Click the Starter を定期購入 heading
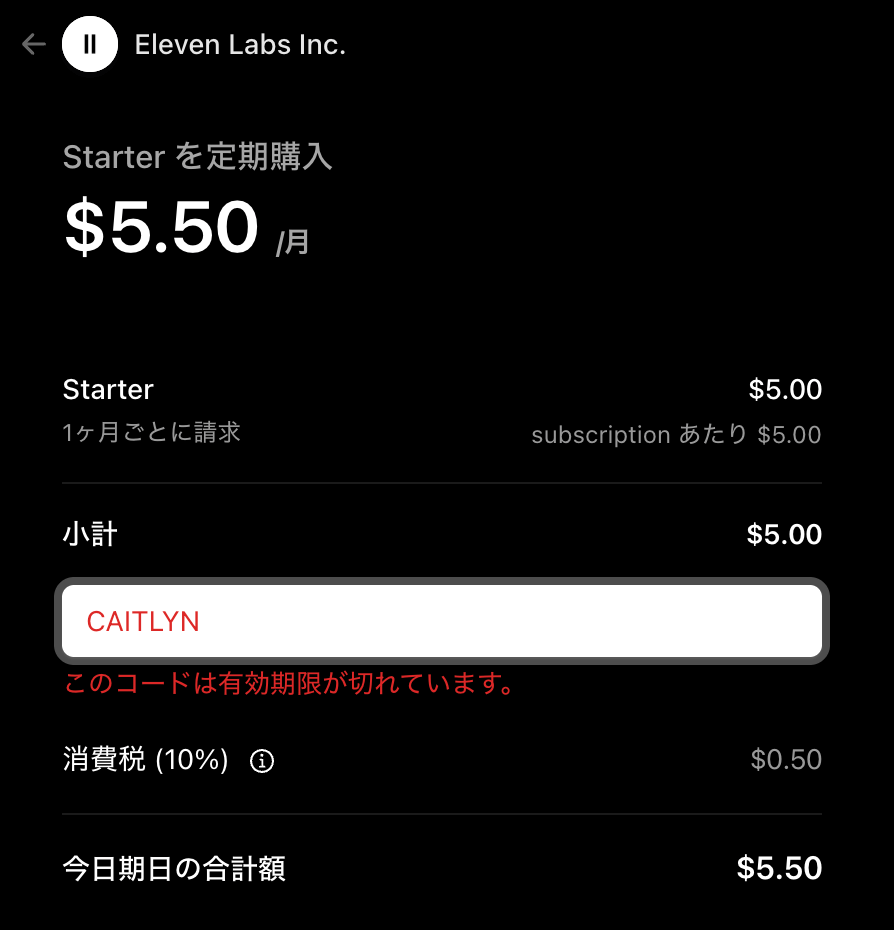The image size is (894, 930). click(197, 156)
